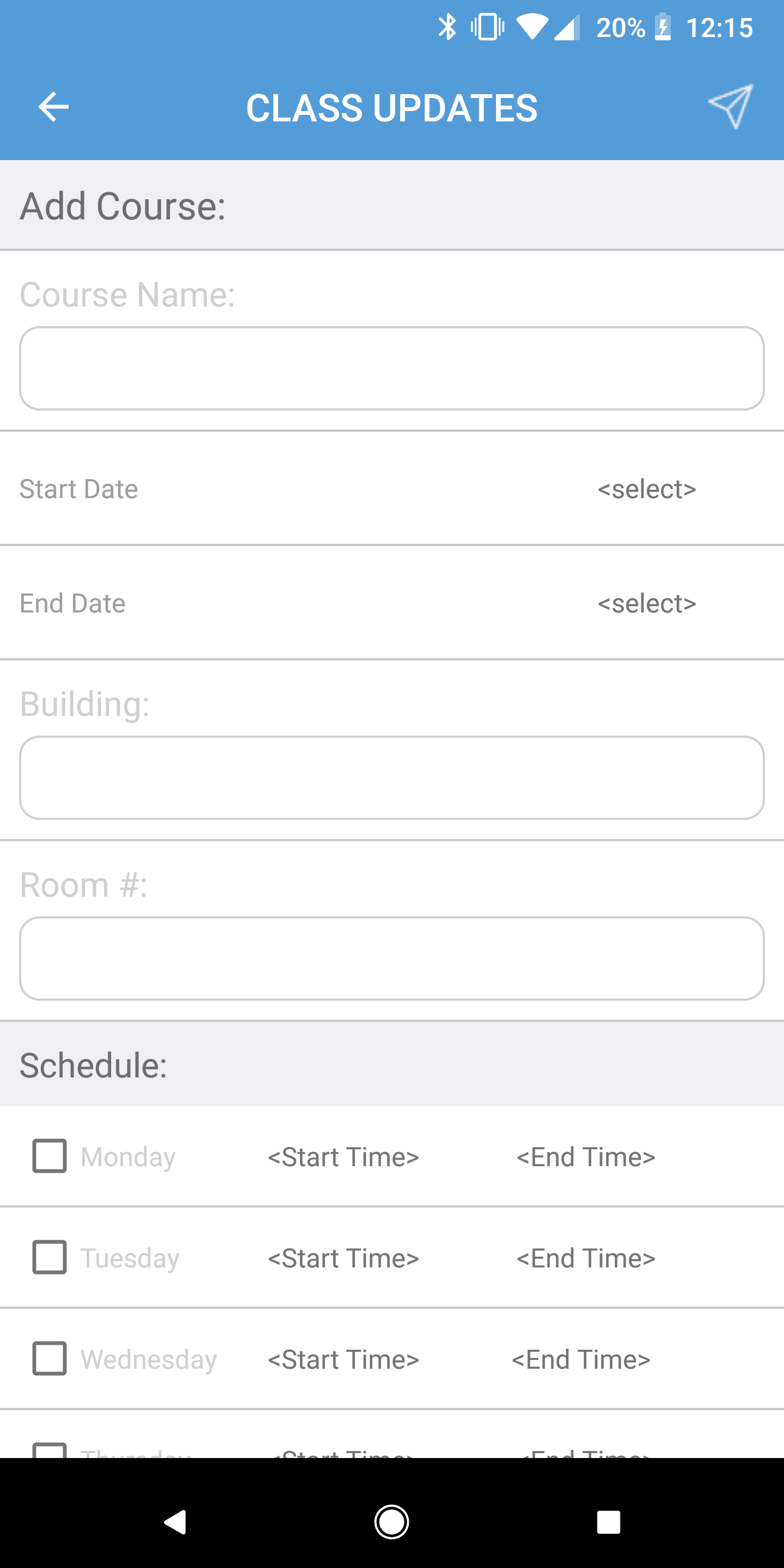Image resolution: width=784 pixels, height=1568 pixels.
Task: Check the Monday checkbox
Action: click(x=50, y=1156)
